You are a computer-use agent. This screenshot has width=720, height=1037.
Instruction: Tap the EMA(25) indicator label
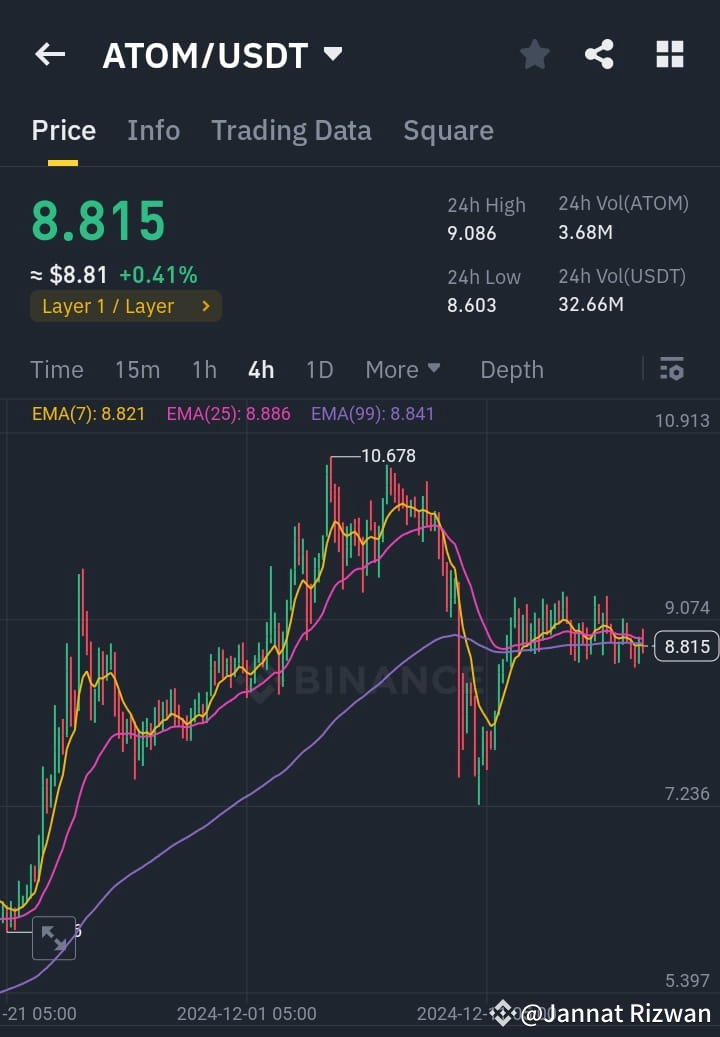coord(228,413)
